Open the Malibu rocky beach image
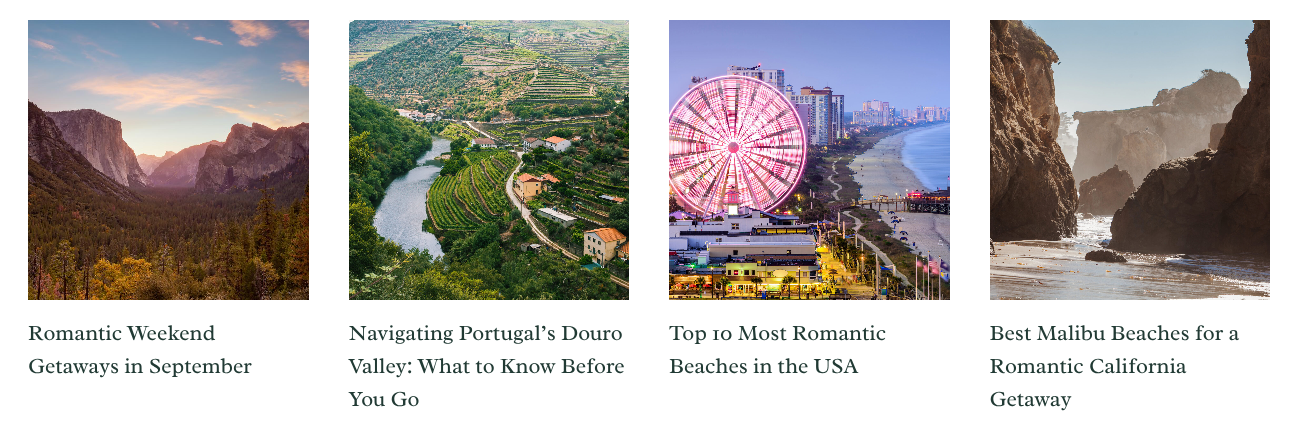The width and height of the screenshot is (1297, 423). pyautogui.click(x=1130, y=160)
